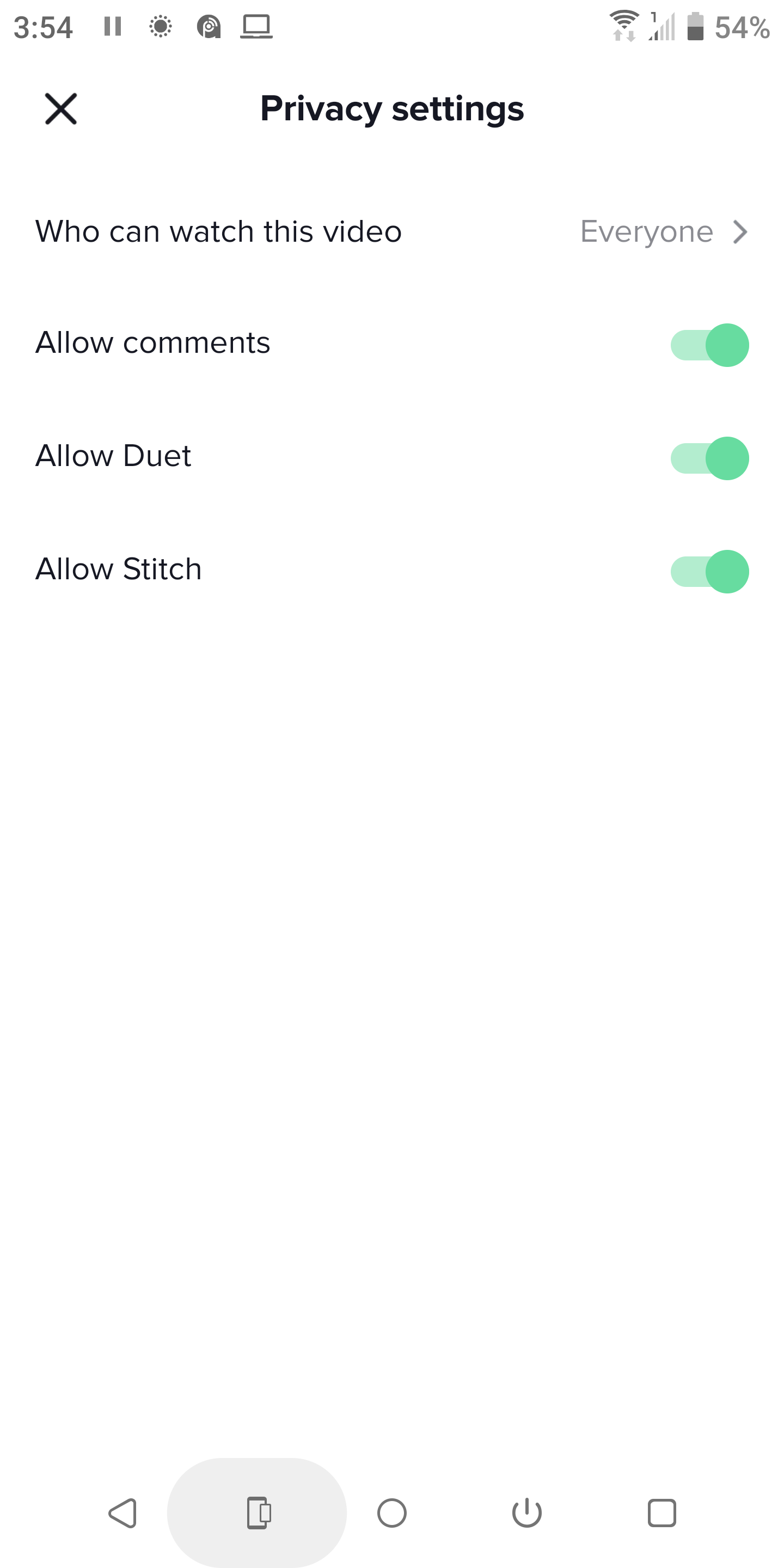The width and height of the screenshot is (784, 1568).
Task: Open Who can watch this video
Action: 392,232
